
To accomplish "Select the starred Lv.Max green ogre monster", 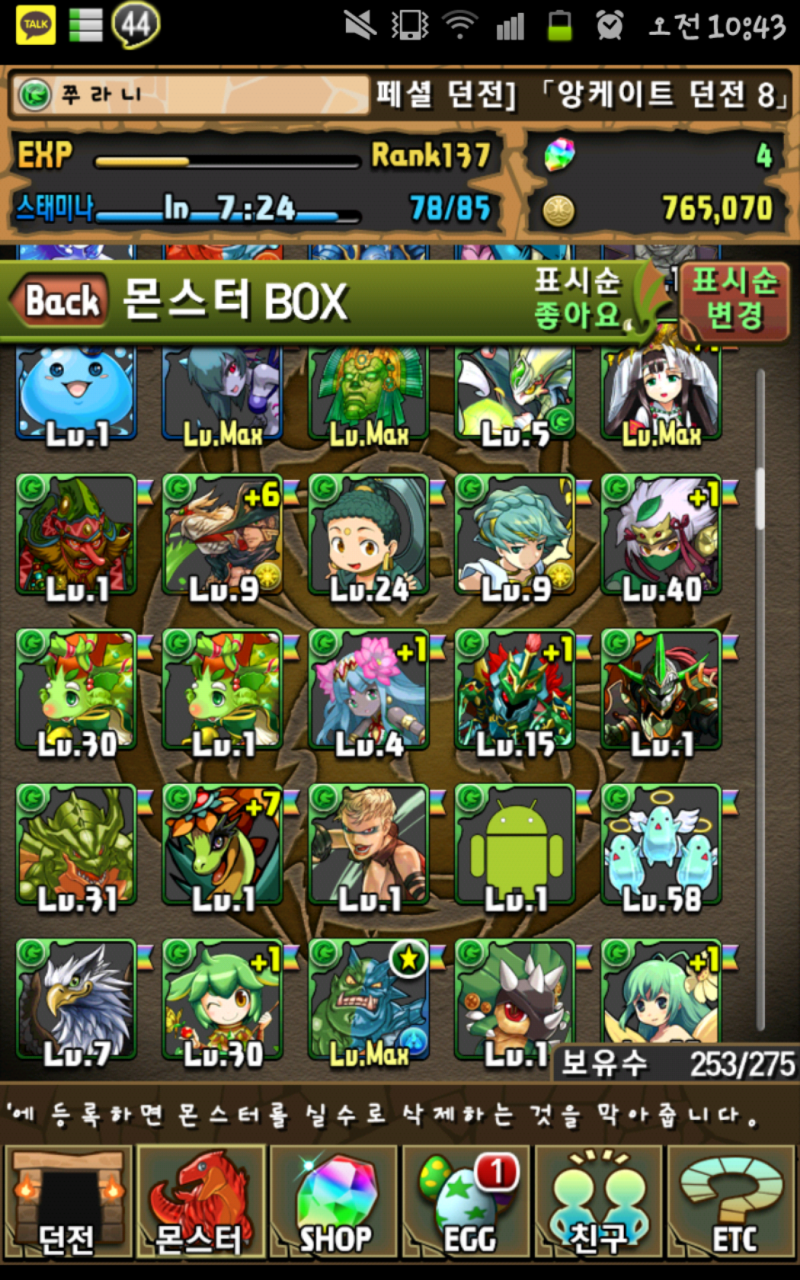I will [x=369, y=1000].
